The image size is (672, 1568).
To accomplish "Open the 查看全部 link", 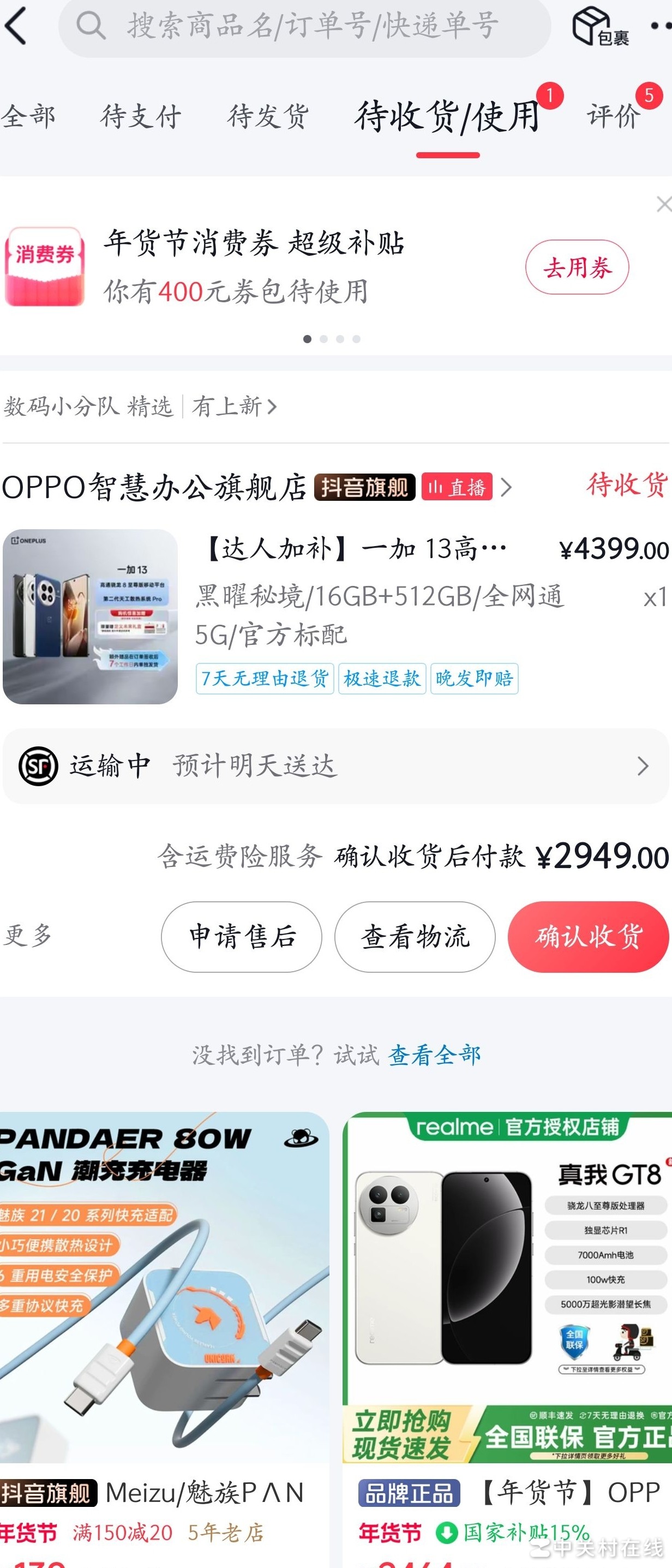I will click(x=435, y=1055).
